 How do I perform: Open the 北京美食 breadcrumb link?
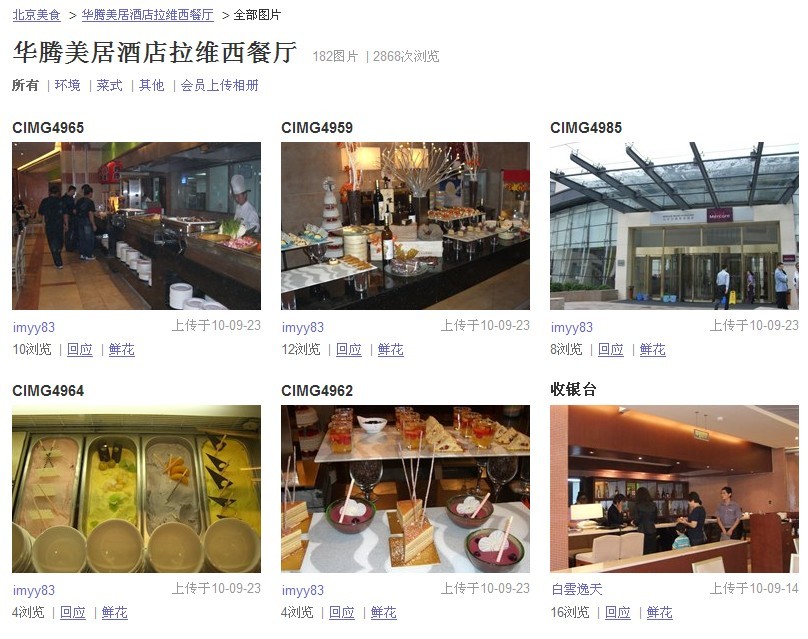[x=36, y=15]
